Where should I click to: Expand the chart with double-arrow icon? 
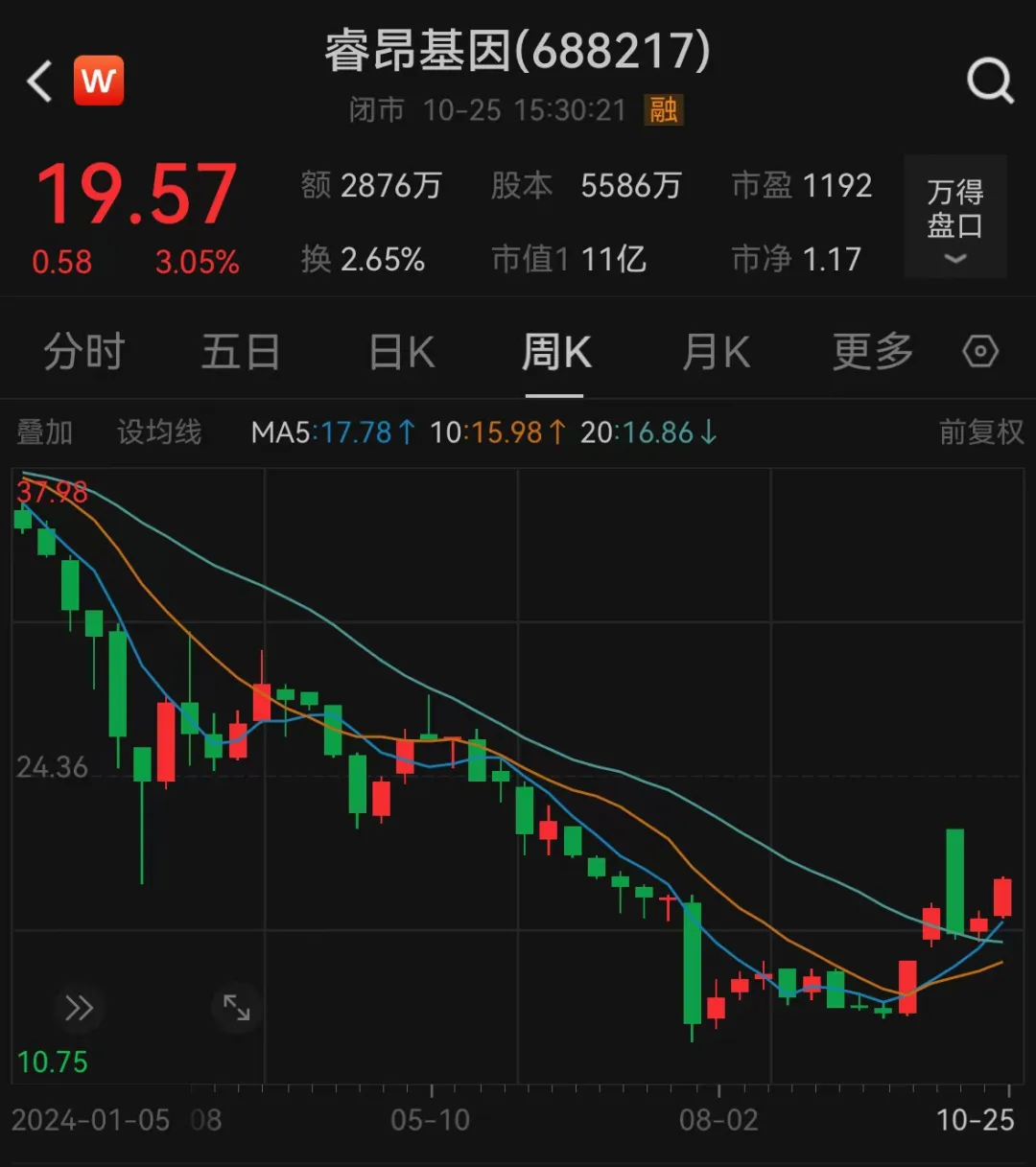[79, 1008]
